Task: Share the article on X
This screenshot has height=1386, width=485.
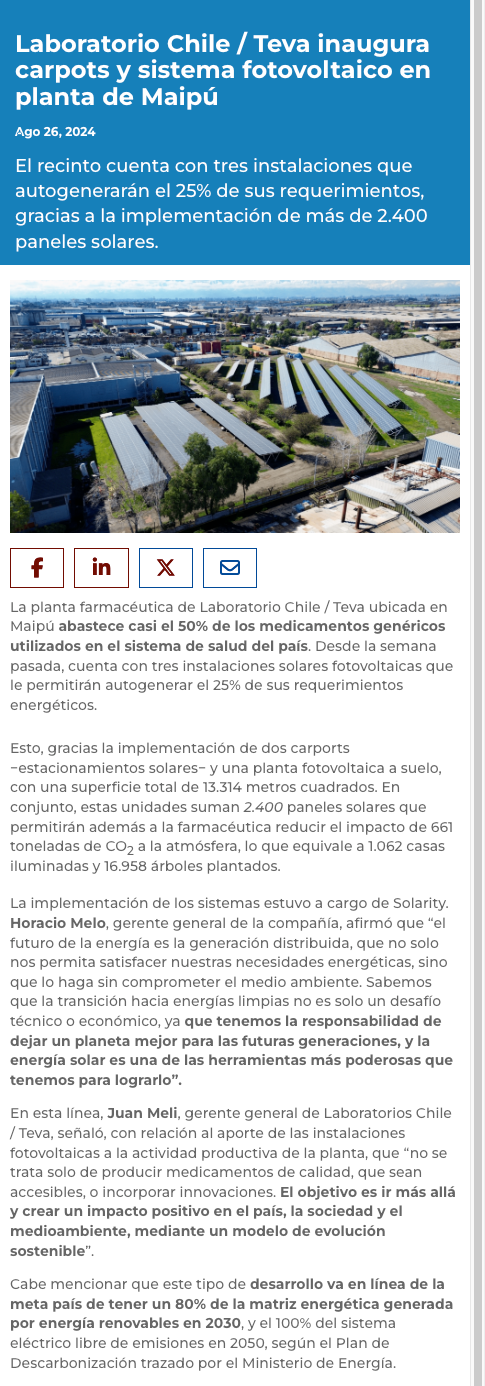Action: (x=166, y=568)
